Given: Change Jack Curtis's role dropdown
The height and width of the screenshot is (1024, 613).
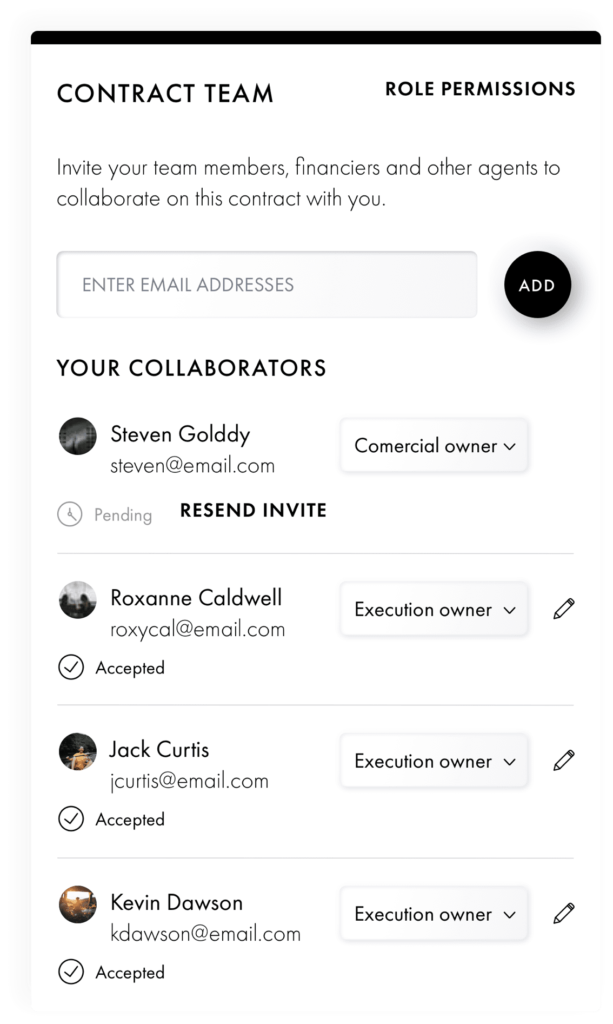Looking at the screenshot, I should pyautogui.click(x=434, y=761).
